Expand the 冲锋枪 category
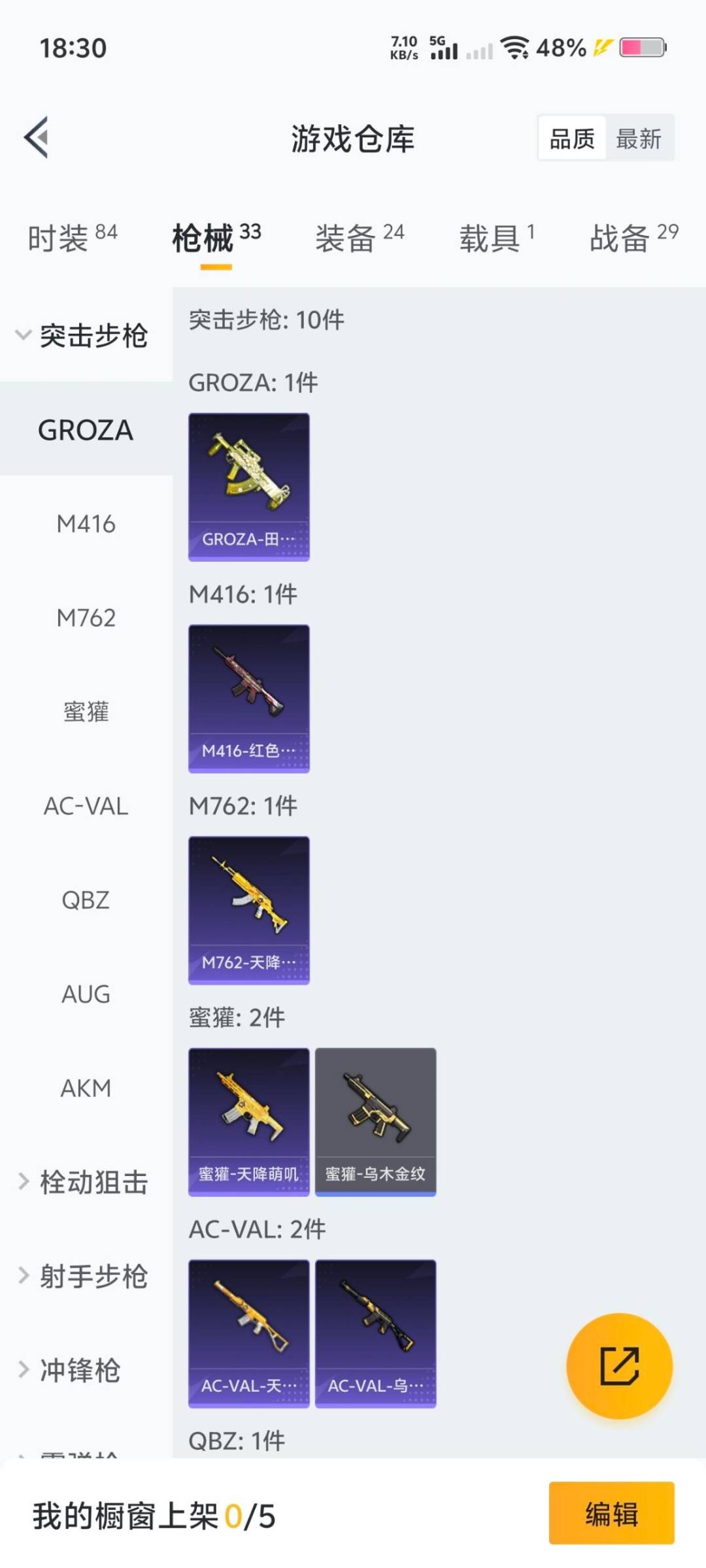Viewport: 706px width, 1568px height. [x=71, y=1371]
